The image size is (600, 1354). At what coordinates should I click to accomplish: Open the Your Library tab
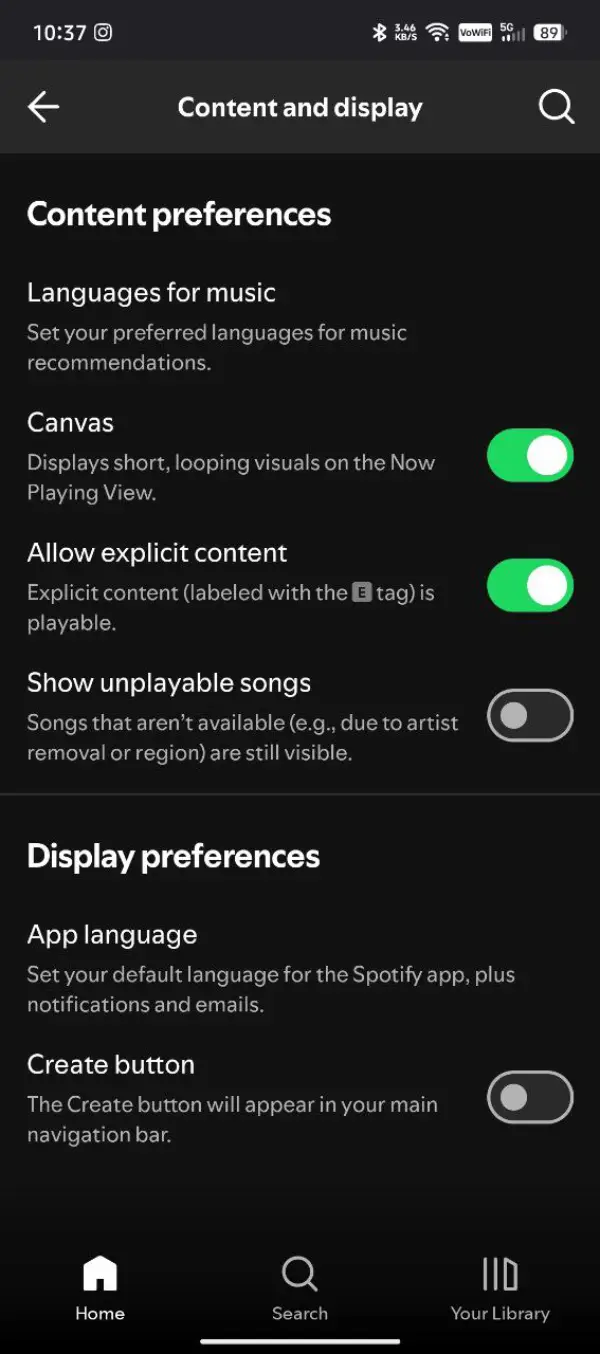[x=500, y=1288]
